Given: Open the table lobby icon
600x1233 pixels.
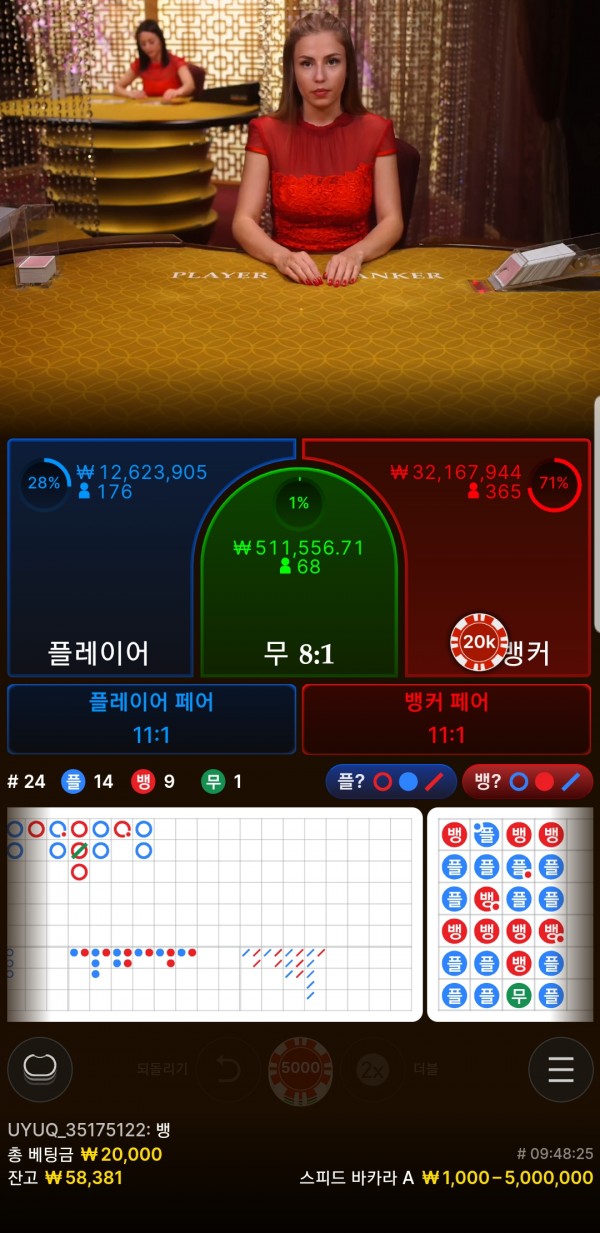Looking at the screenshot, I should click(40, 1070).
